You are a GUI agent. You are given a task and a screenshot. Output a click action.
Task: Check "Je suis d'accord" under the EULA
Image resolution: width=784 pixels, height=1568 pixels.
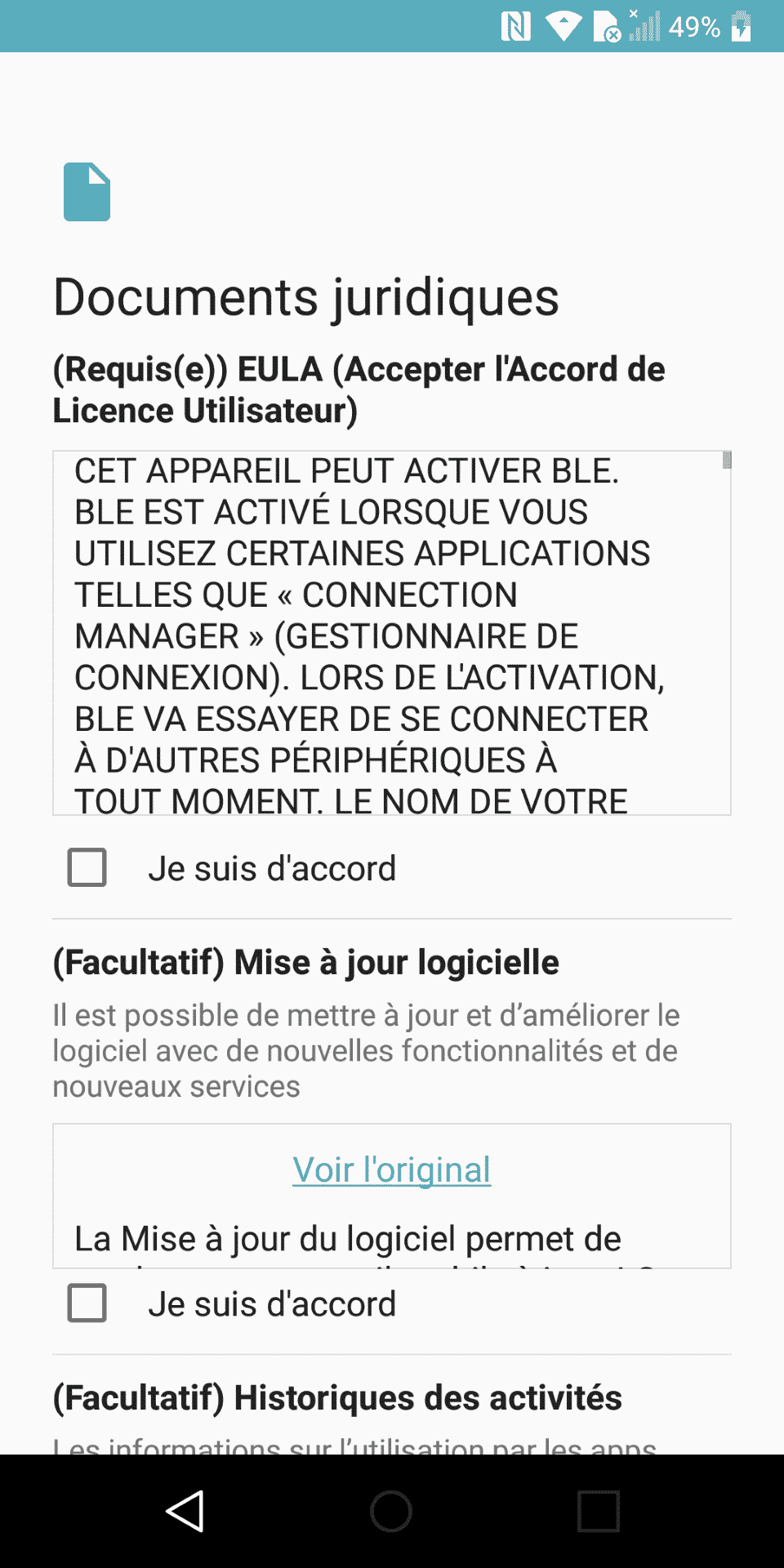coord(87,867)
